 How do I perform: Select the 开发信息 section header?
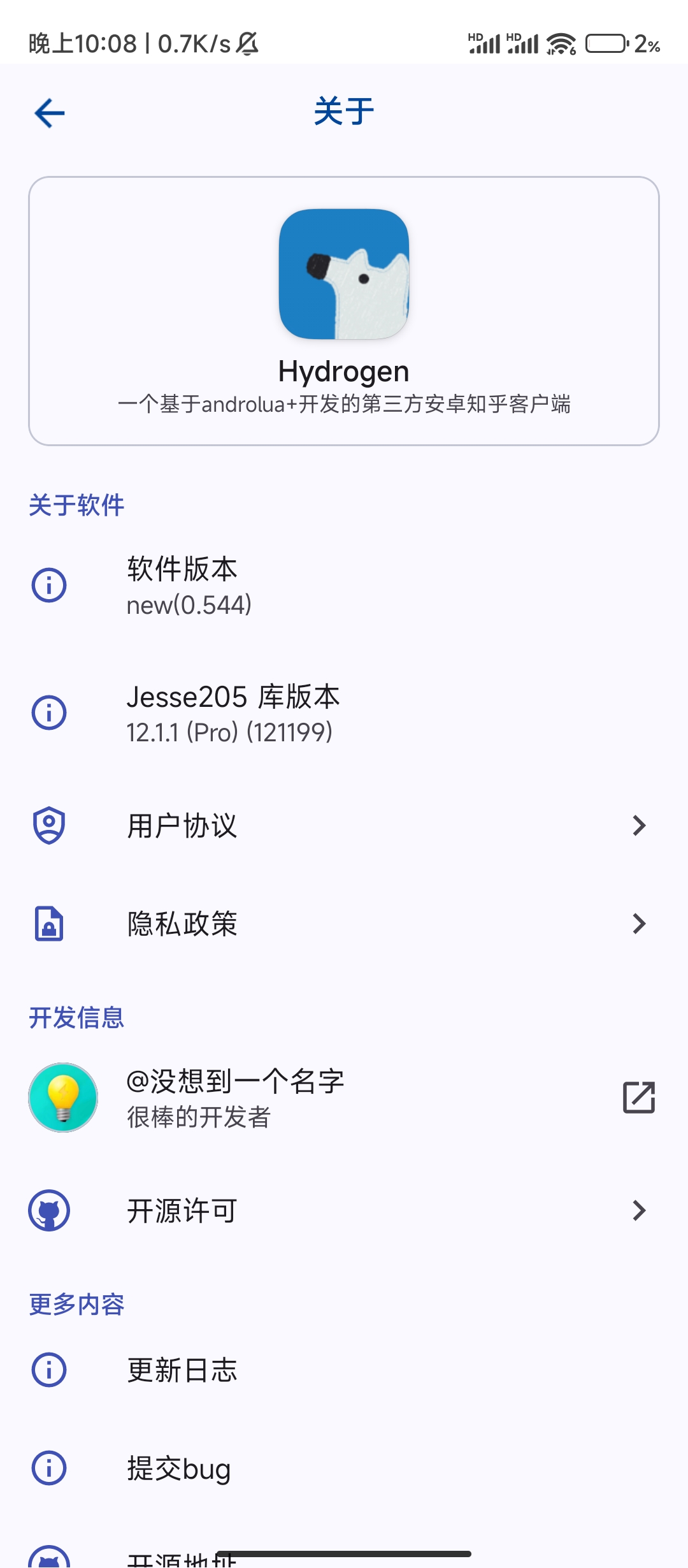tap(76, 1018)
